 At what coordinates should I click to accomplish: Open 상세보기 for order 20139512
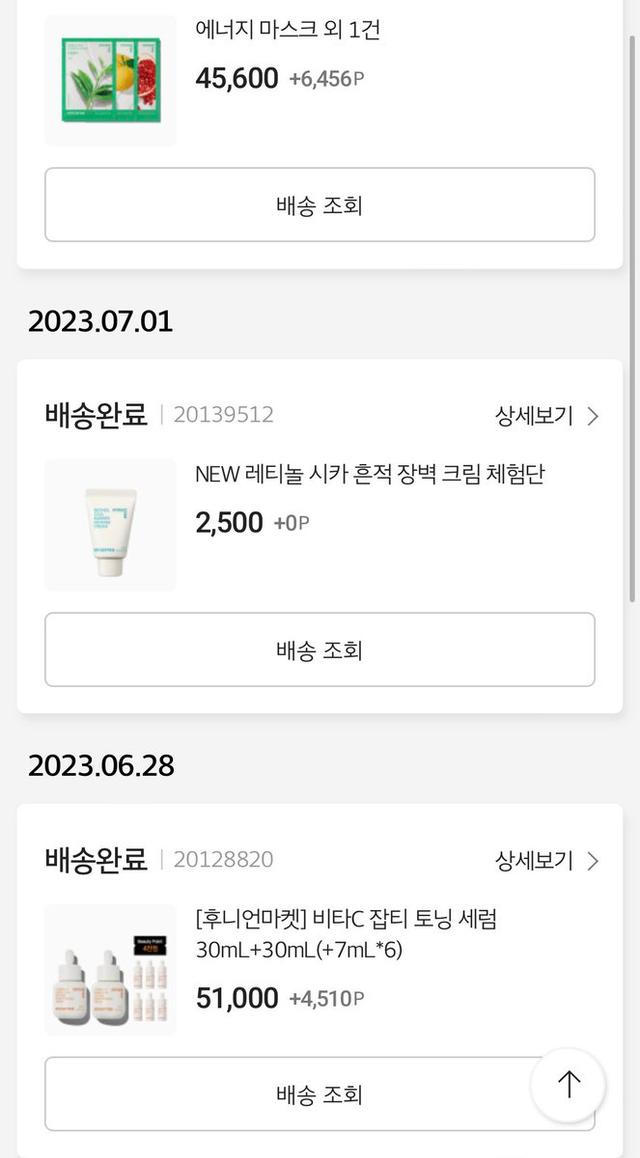pyautogui.click(x=546, y=416)
